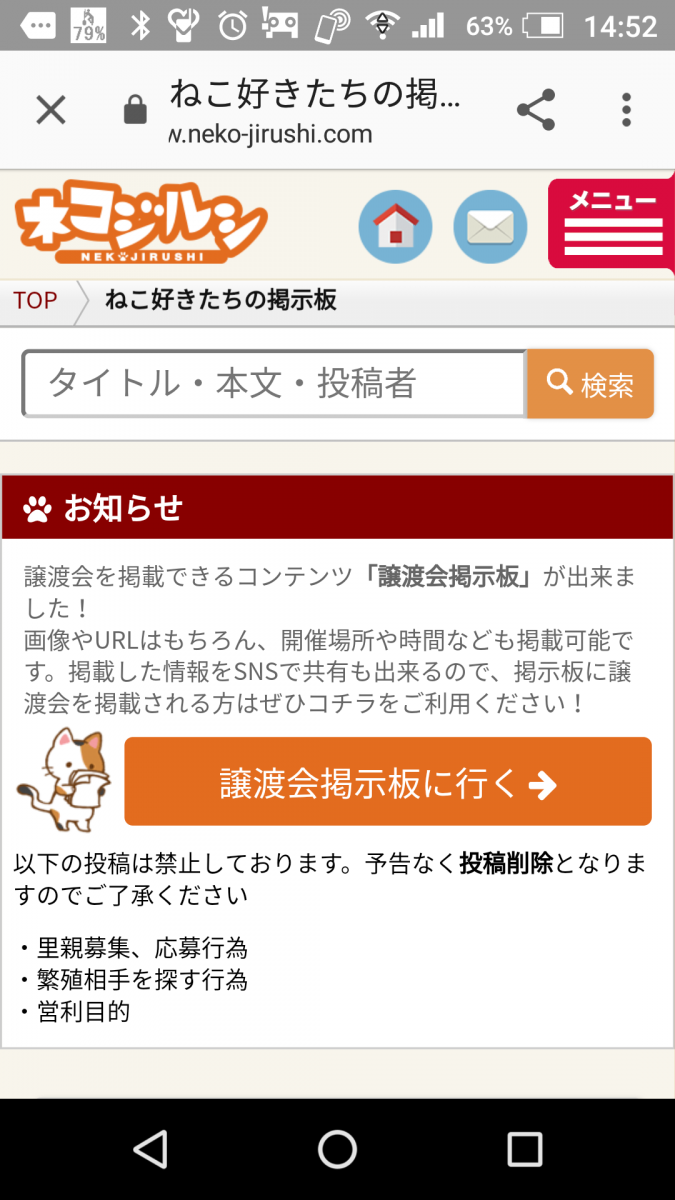Image resolution: width=675 pixels, height=1200 pixels.
Task: Go to 譲渡会掲示板に行く button
Action: point(388,781)
